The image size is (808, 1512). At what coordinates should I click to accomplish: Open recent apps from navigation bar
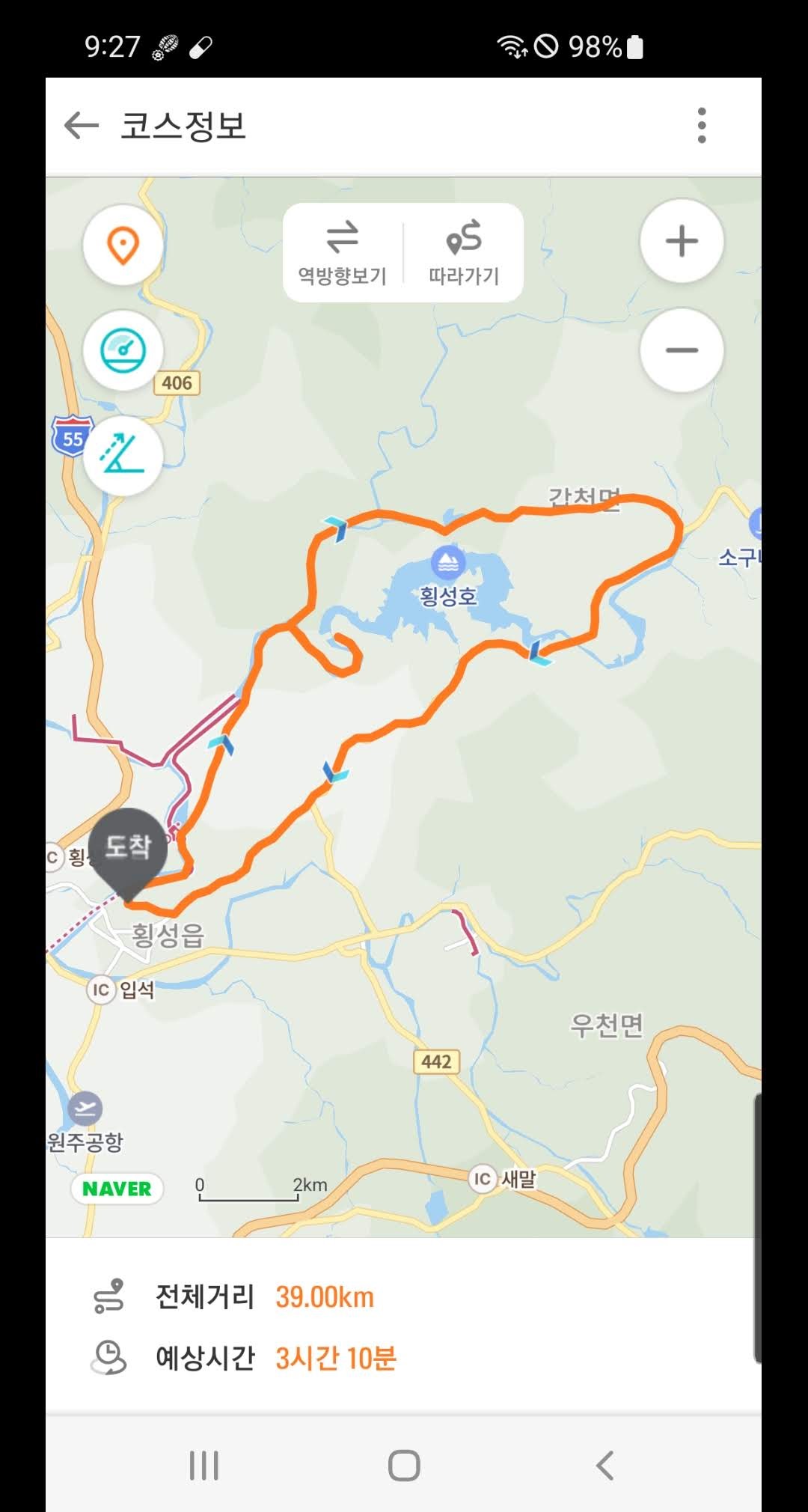[x=203, y=1465]
